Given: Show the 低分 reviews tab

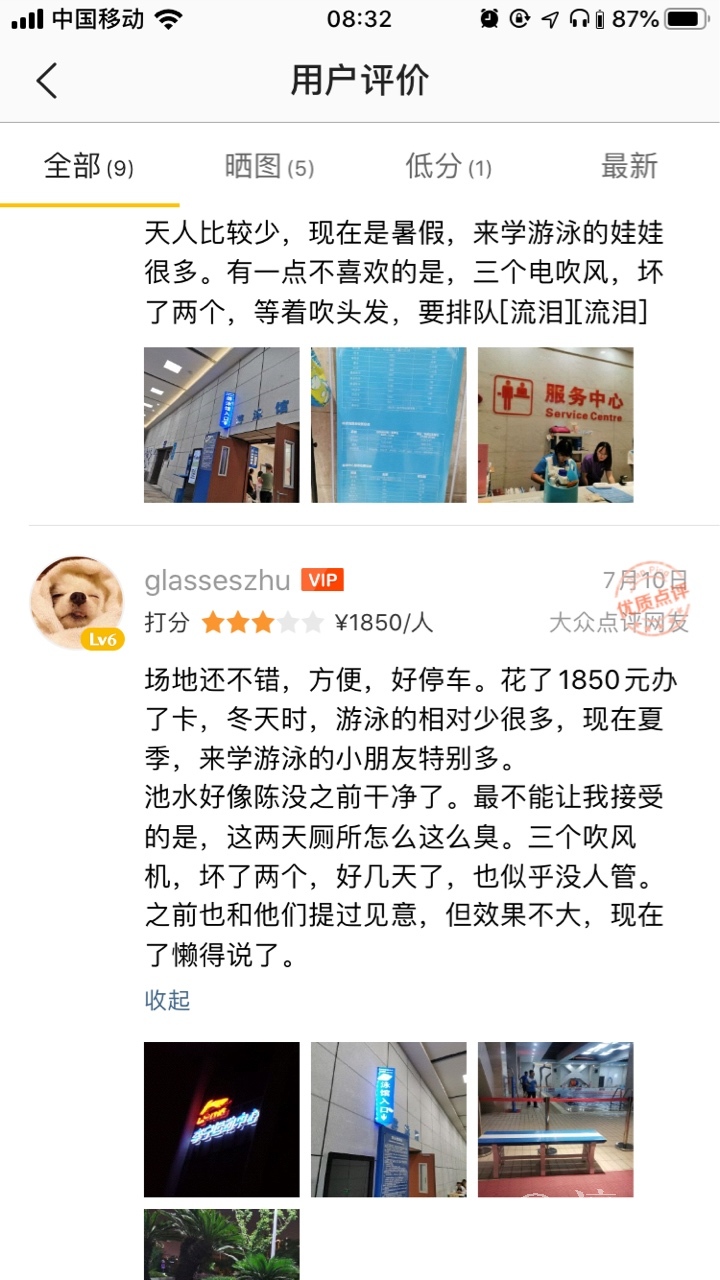Looking at the screenshot, I should tap(448, 166).
